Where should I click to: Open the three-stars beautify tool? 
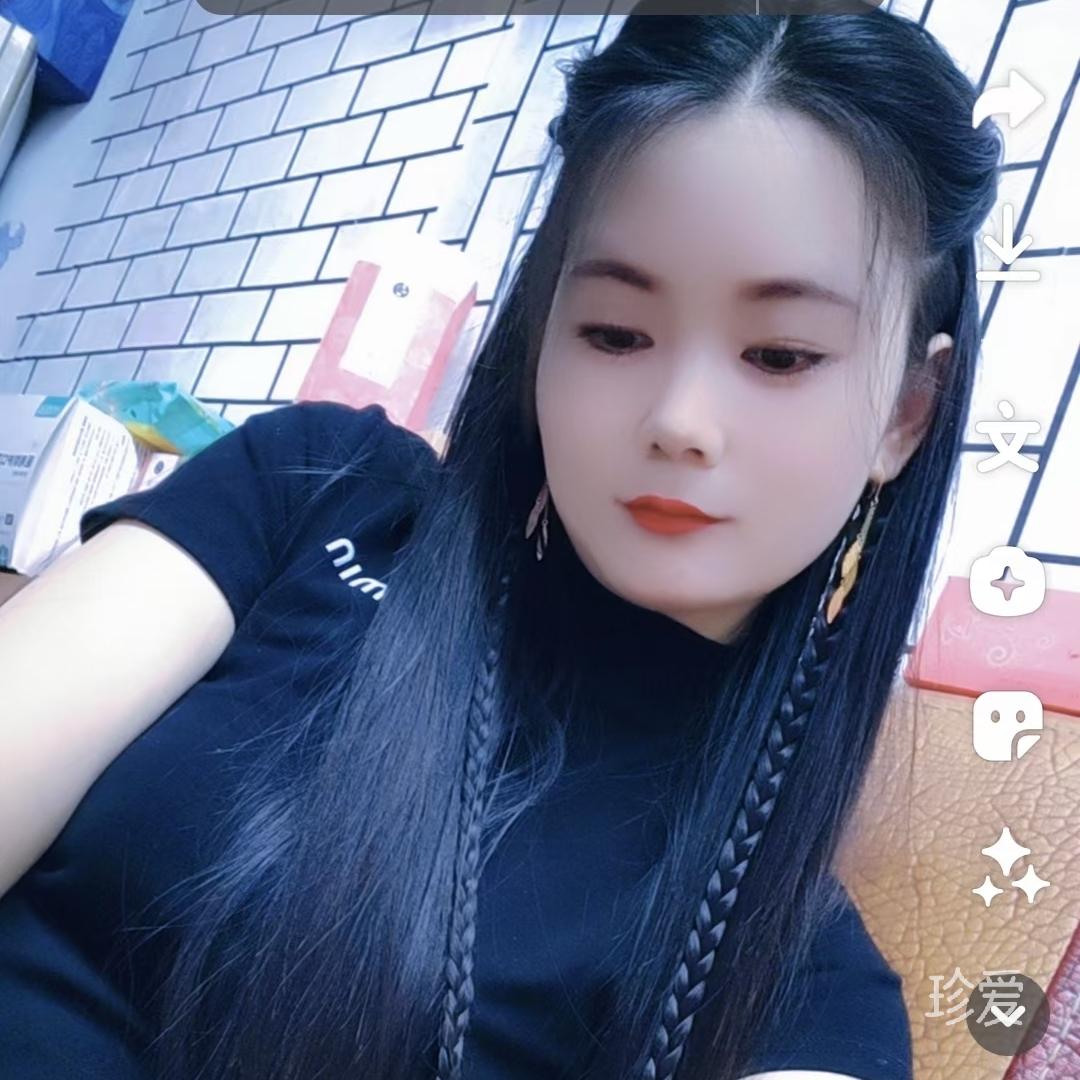(x=1010, y=868)
